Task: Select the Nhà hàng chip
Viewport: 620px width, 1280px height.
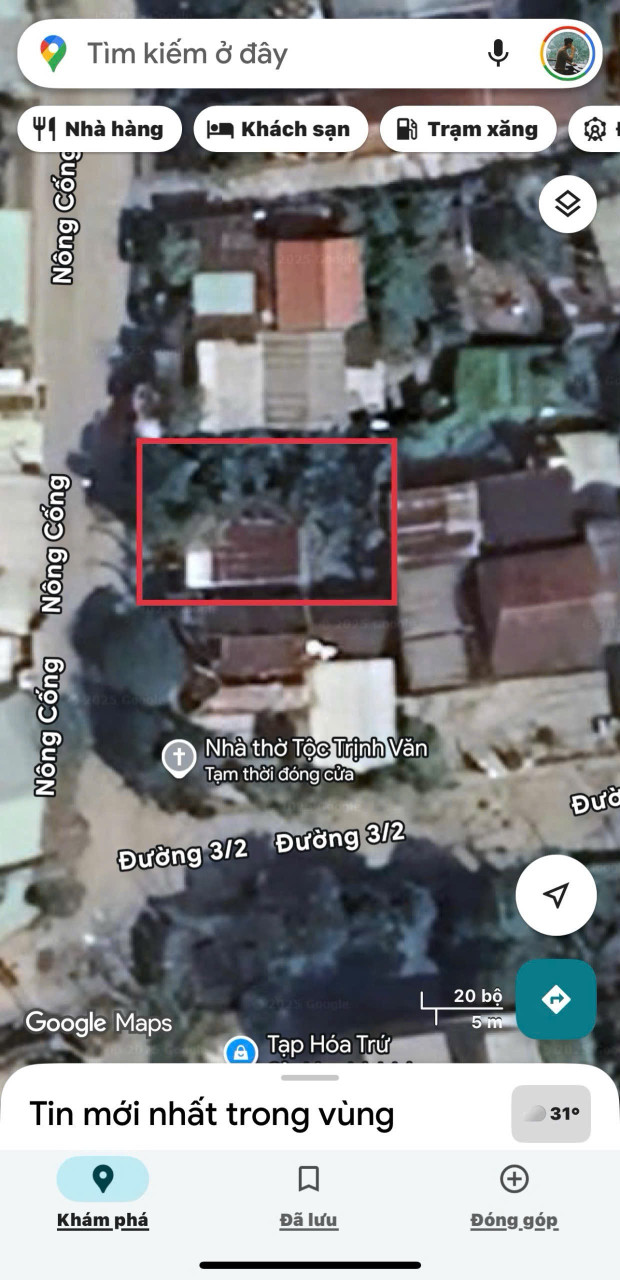Action: click(x=99, y=129)
